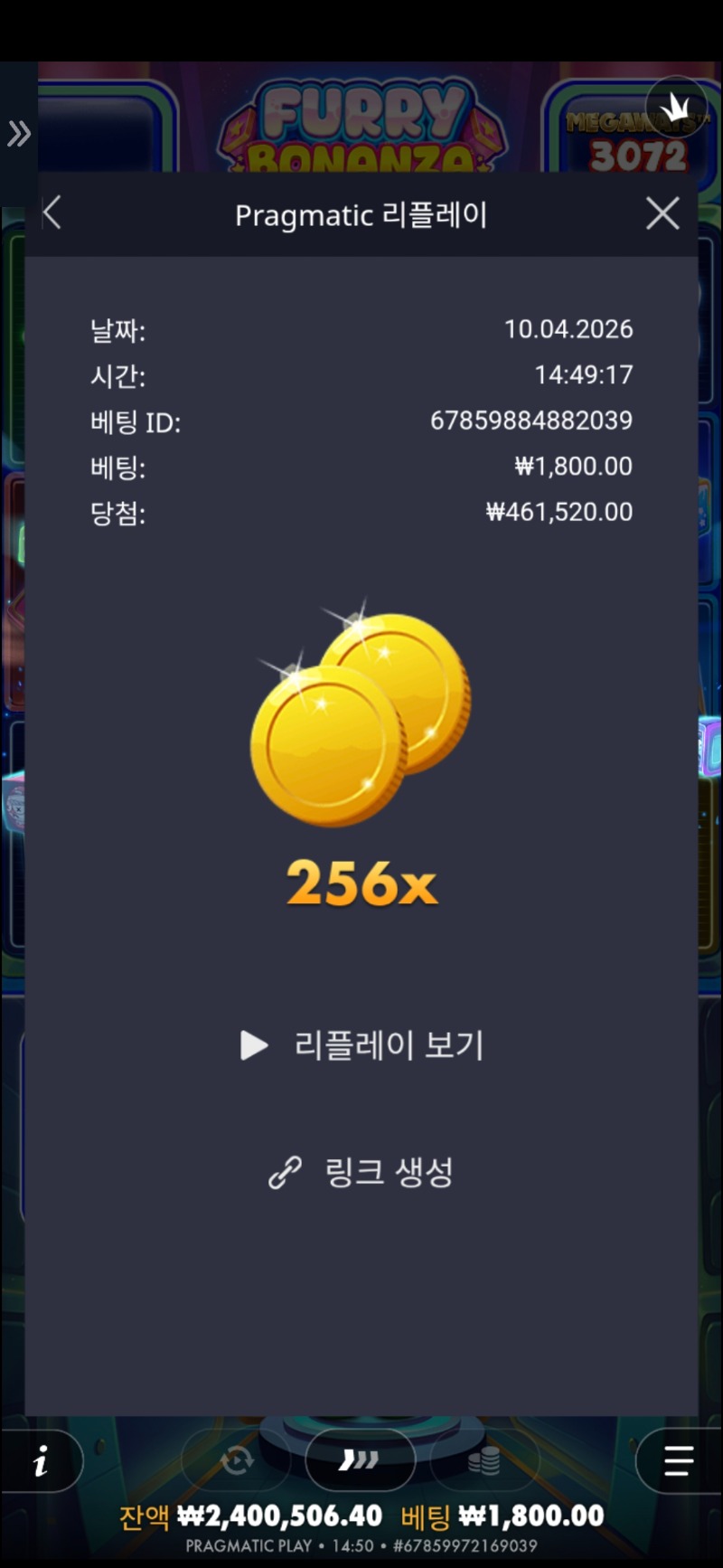Generate a share link with 링크 생성
The height and width of the screenshot is (1568, 723).
361,1172
